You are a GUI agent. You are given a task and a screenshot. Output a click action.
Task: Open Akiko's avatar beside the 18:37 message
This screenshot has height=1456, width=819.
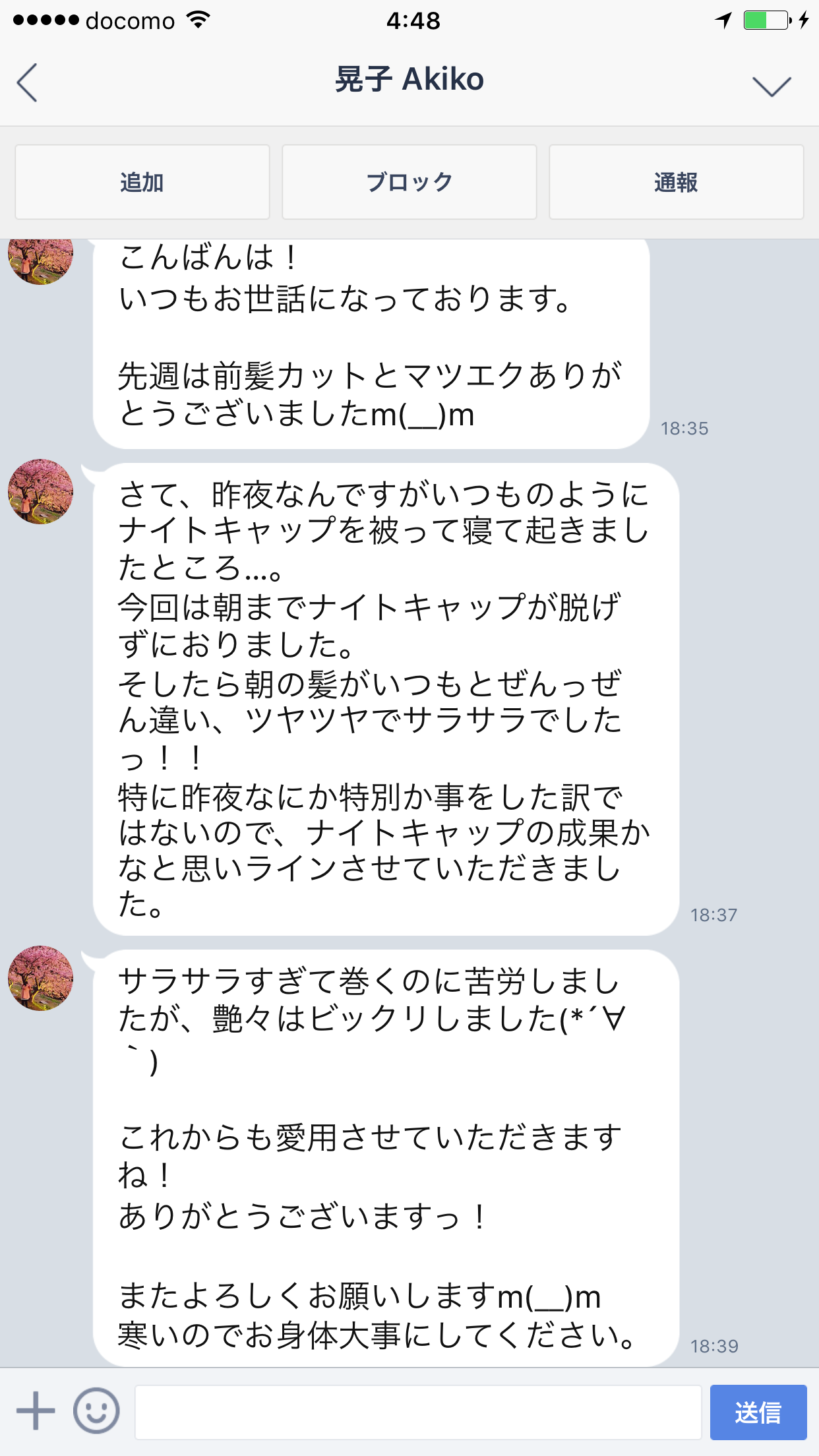click(41, 492)
